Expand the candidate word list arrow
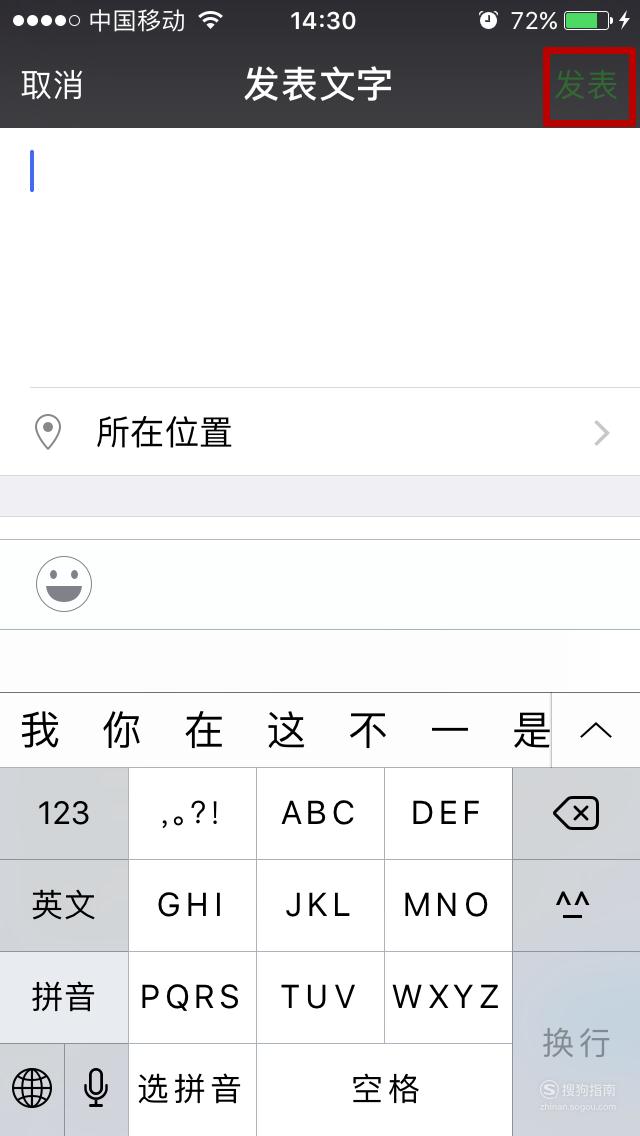Viewport: 640px width, 1136px height. point(596,730)
